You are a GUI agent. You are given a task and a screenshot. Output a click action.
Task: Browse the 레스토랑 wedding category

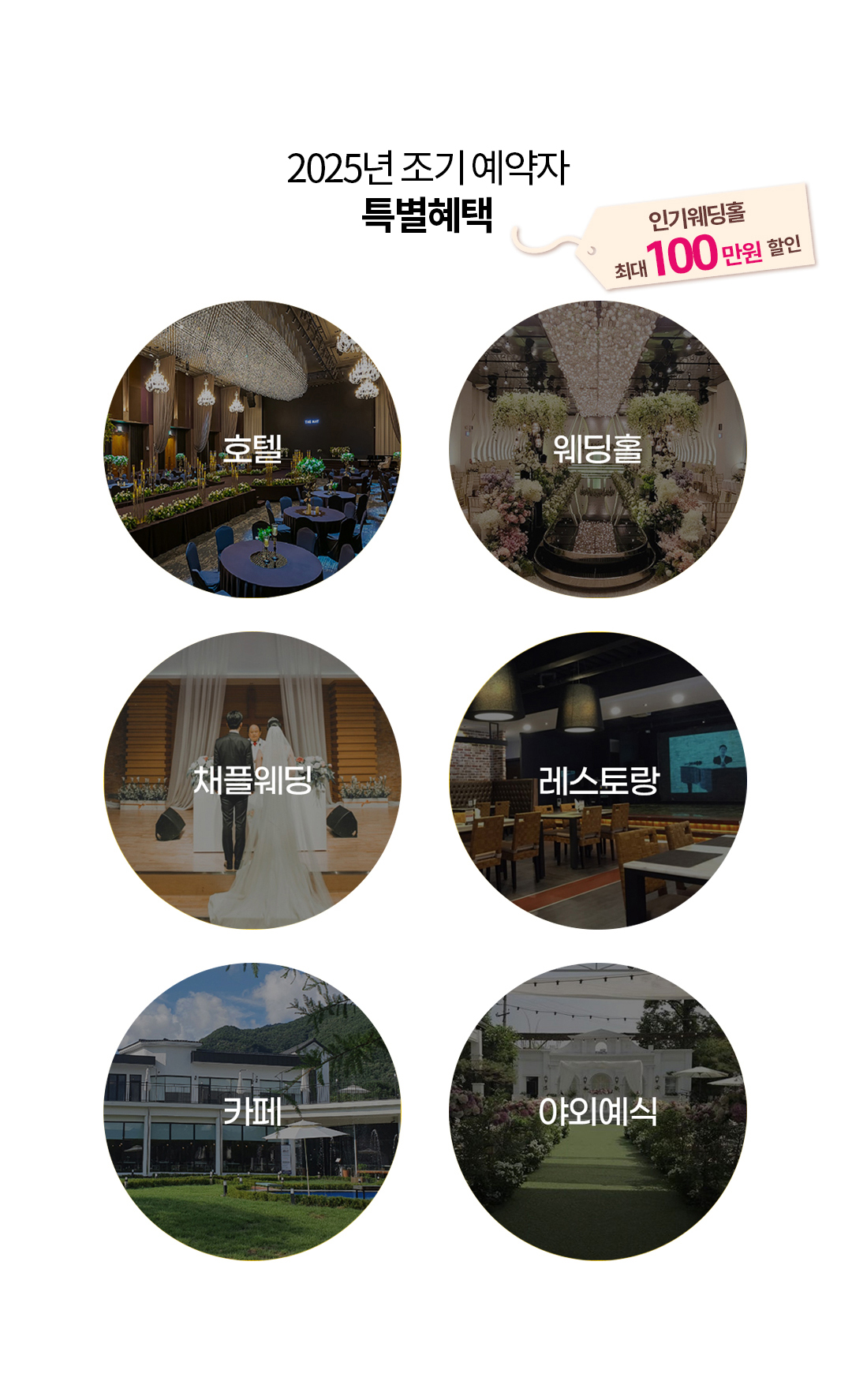[x=598, y=780]
